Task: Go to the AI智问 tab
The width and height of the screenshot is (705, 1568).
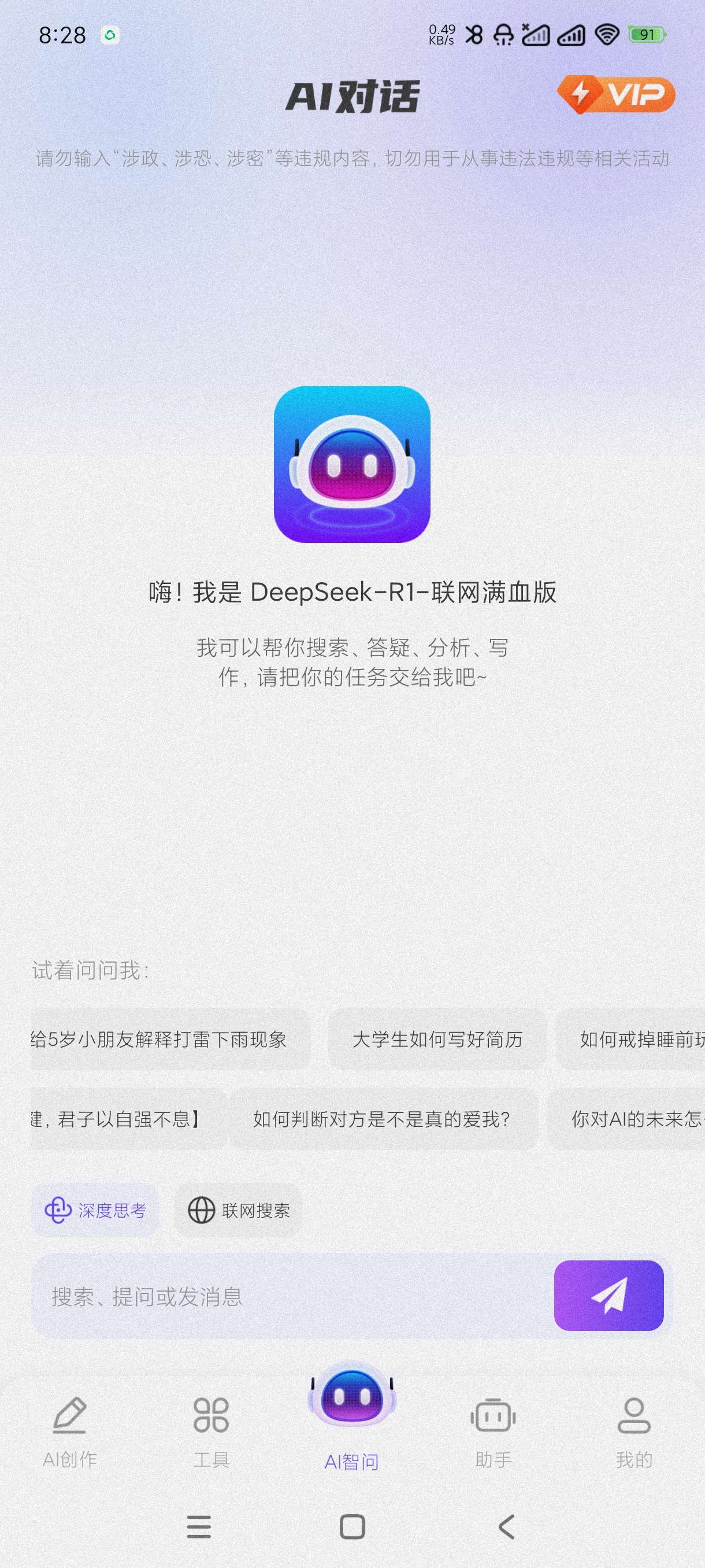Action: tap(351, 1418)
